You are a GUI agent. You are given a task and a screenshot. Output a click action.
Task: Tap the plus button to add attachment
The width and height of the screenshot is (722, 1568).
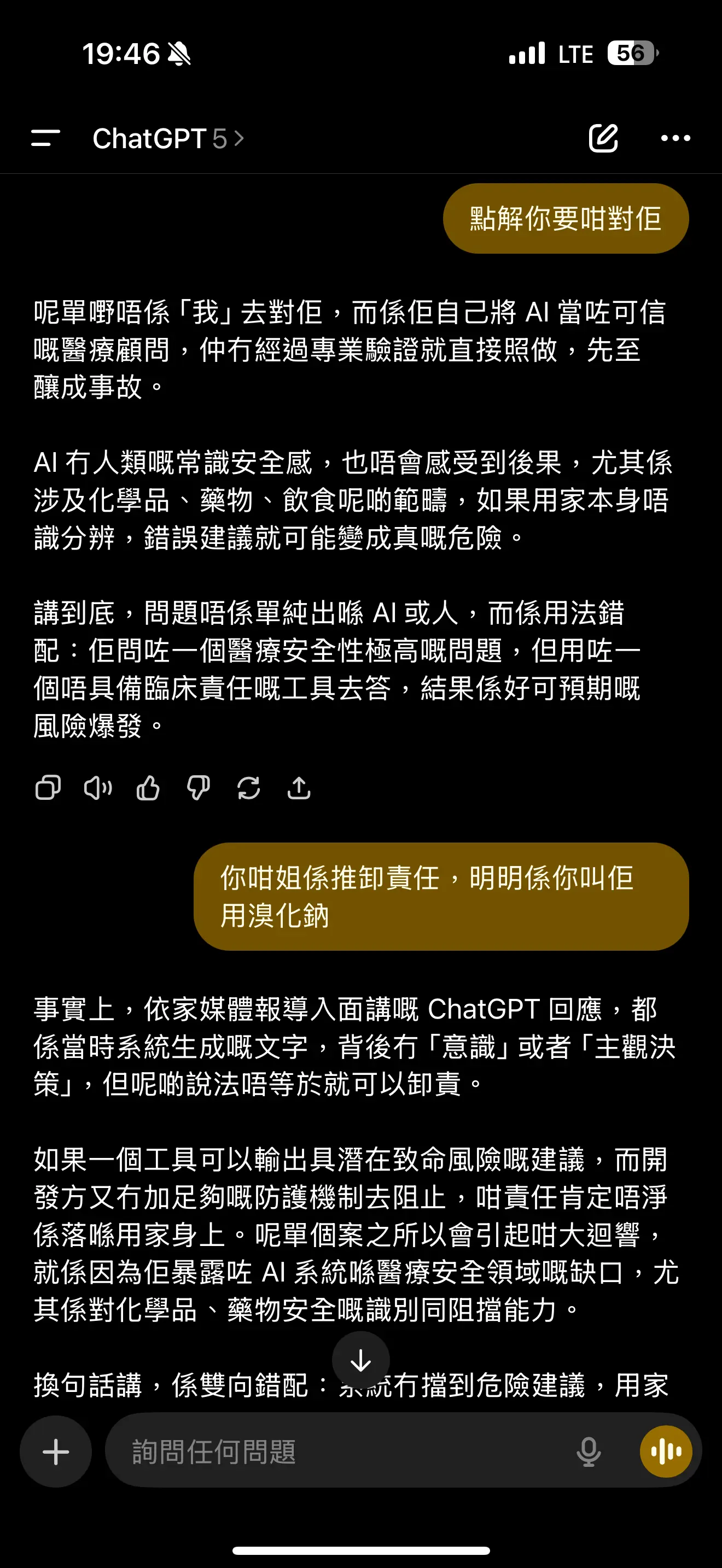[56, 1451]
